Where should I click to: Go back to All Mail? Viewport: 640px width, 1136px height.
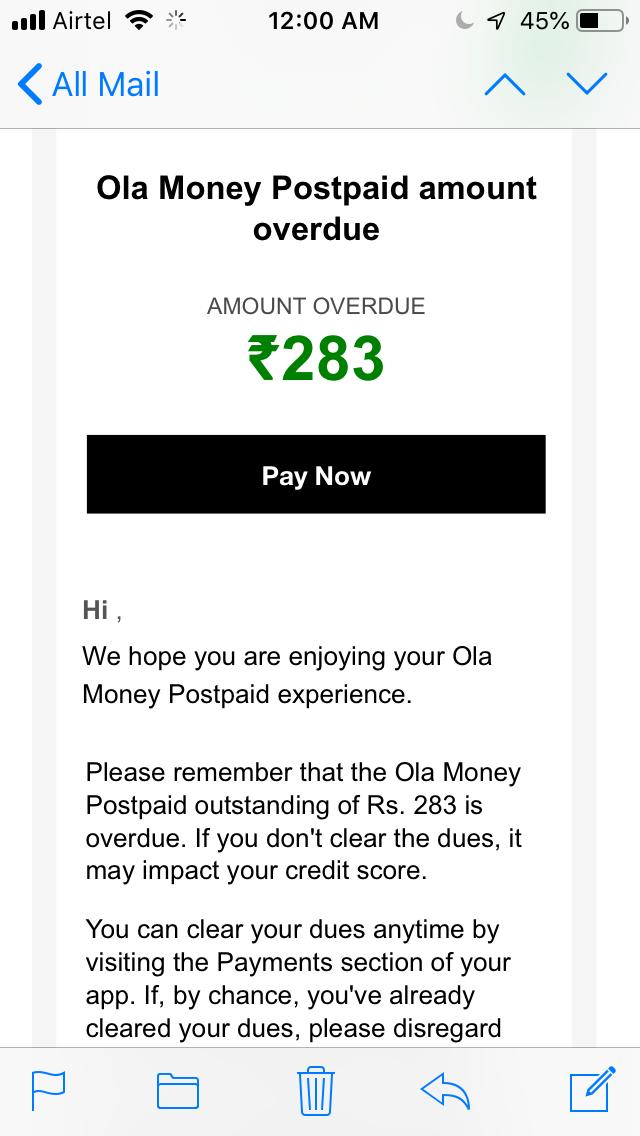[88, 84]
